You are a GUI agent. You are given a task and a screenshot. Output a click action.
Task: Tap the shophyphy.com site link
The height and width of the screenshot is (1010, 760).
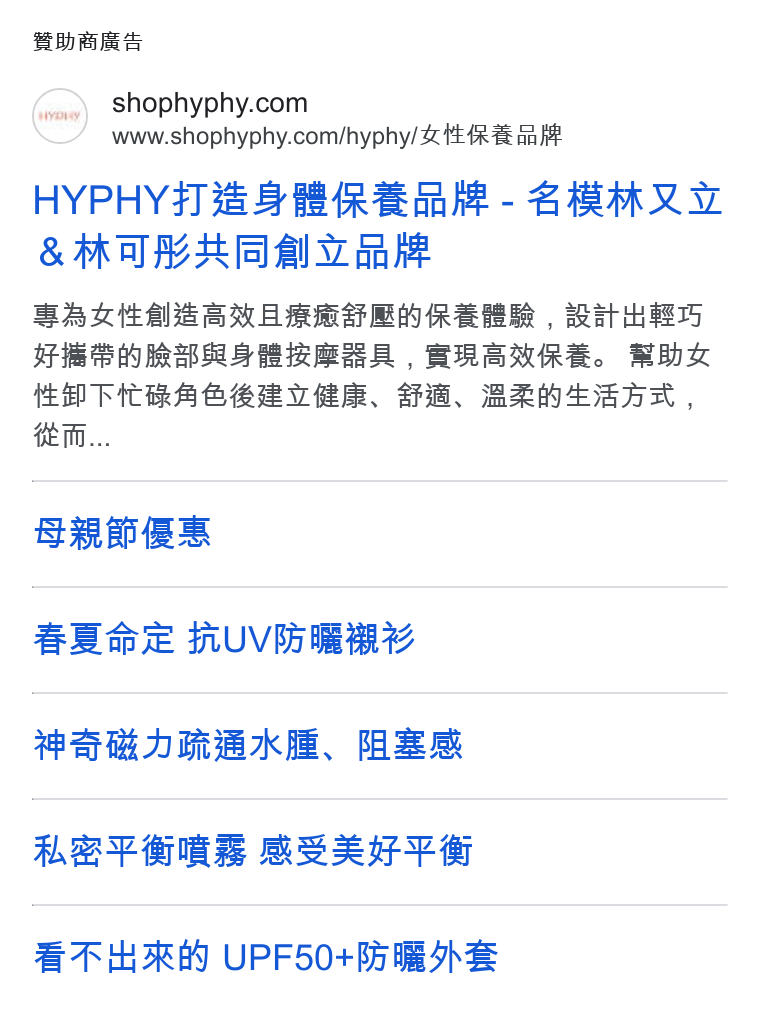click(x=210, y=103)
